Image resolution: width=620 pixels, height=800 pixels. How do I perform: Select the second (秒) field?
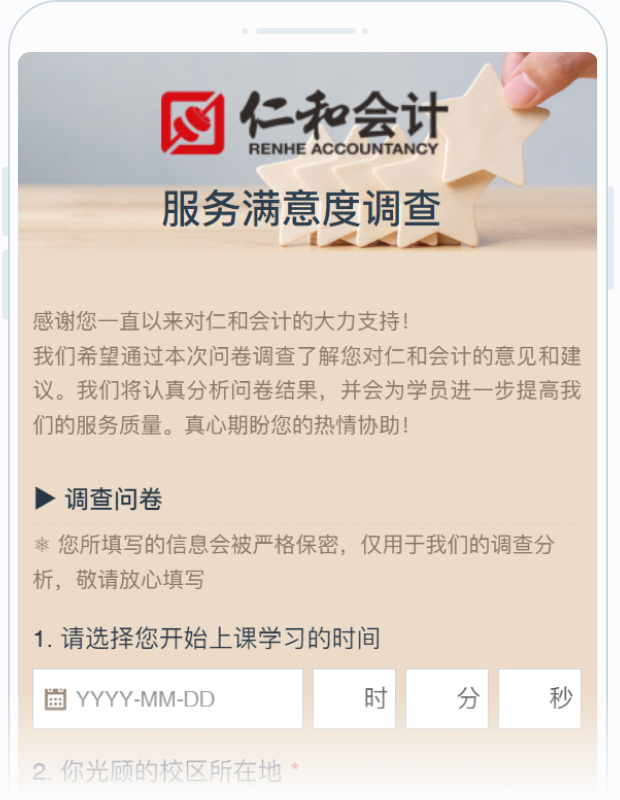(540, 699)
